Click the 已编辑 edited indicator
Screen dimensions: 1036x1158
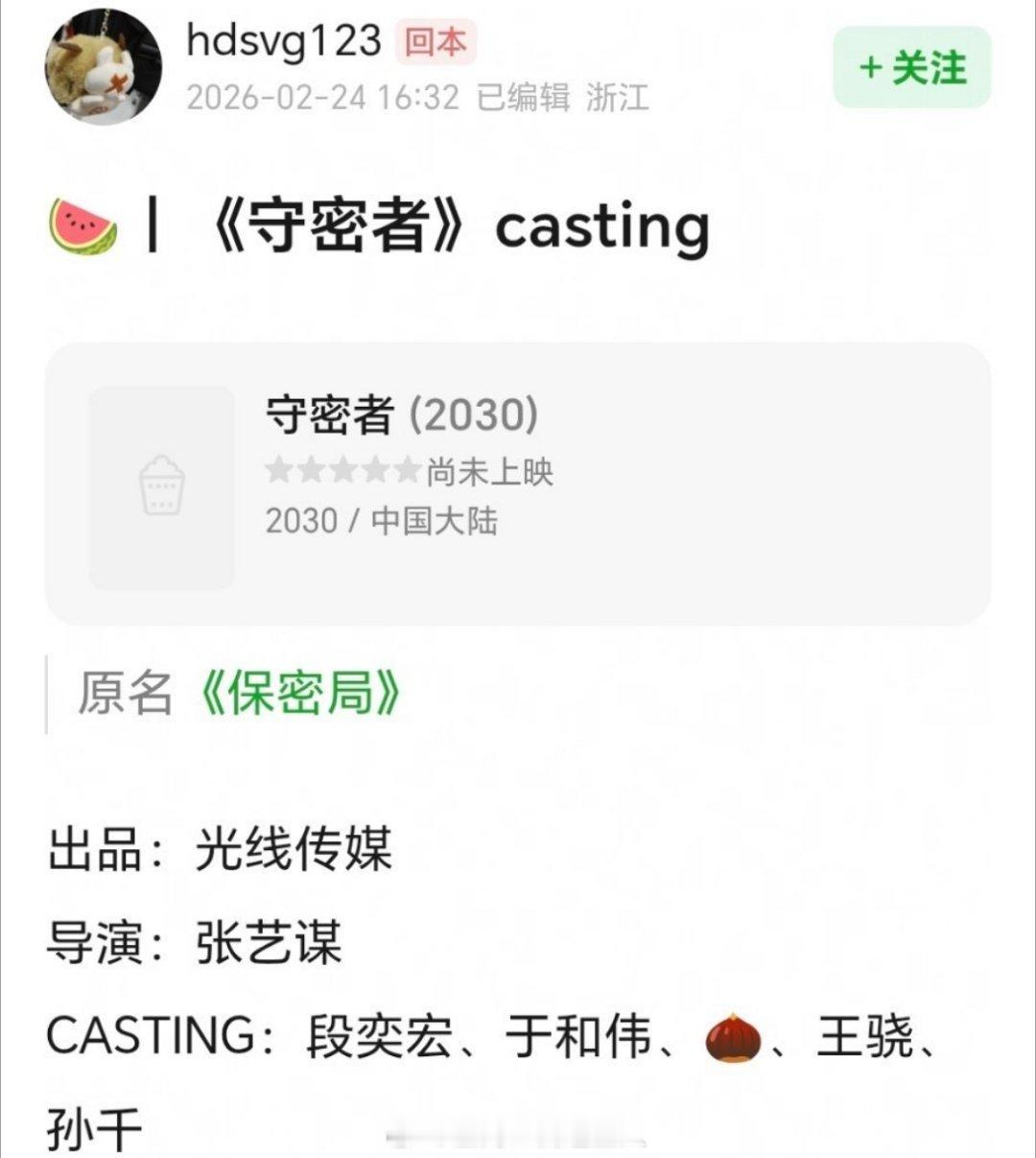click(520, 99)
